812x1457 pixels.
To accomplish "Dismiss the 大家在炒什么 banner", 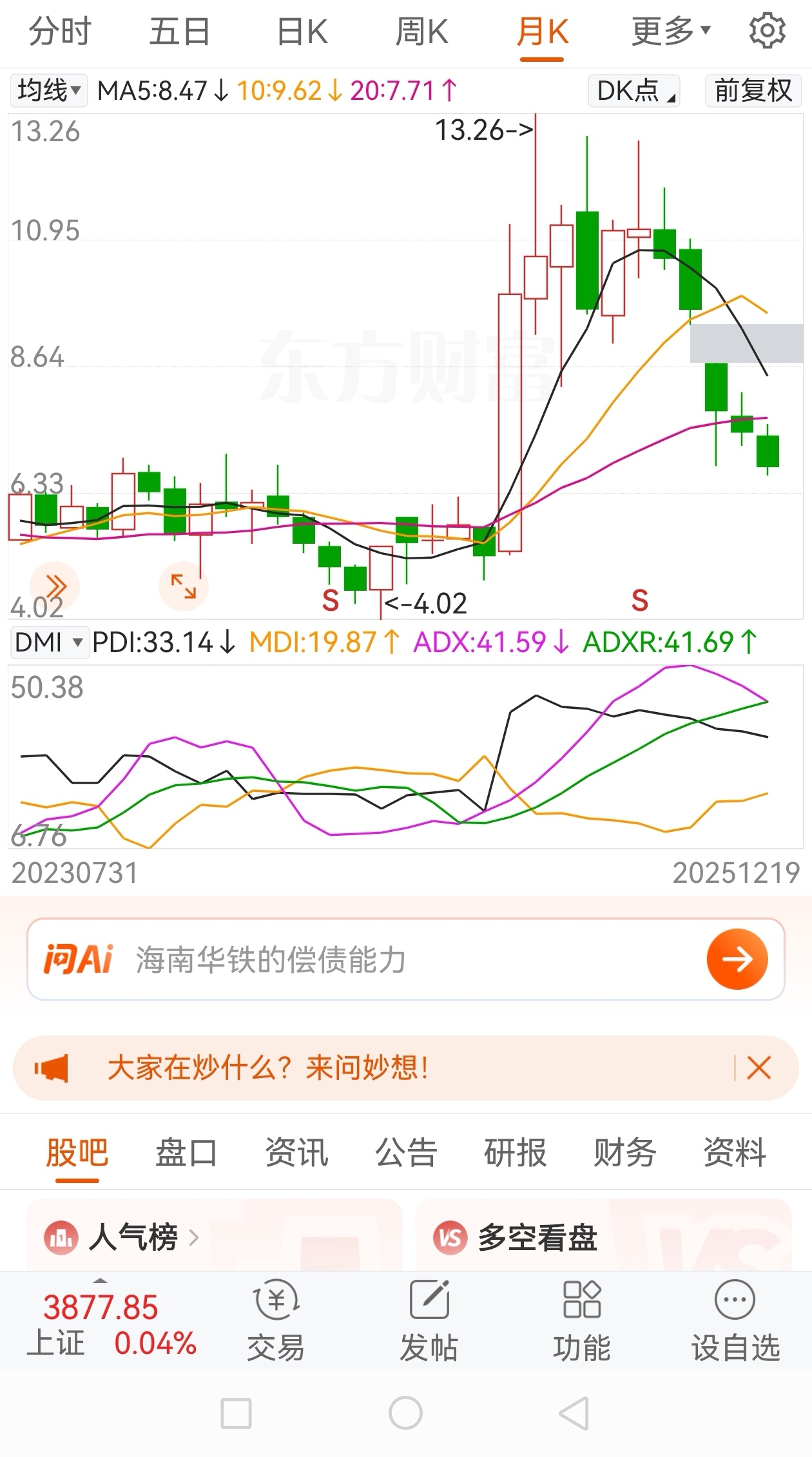I will [x=759, y=1068].
